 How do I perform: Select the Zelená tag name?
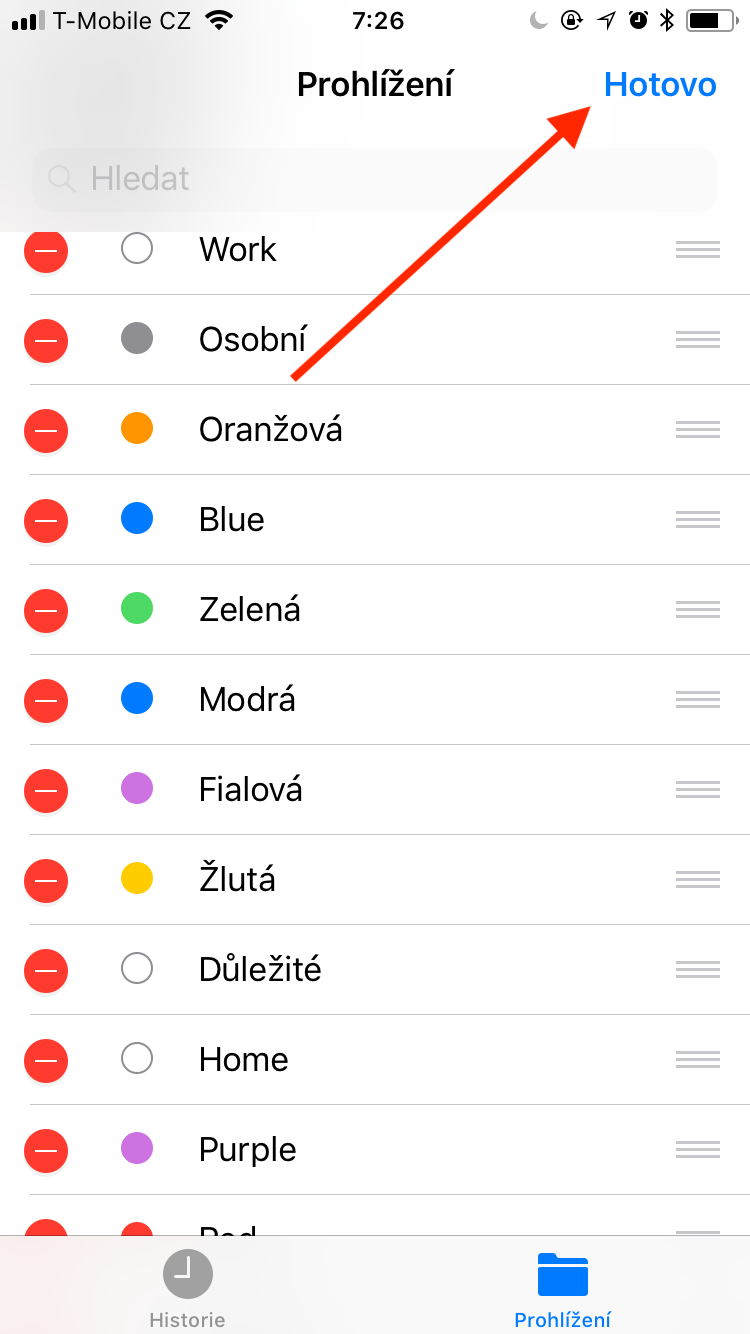[250, 610]
